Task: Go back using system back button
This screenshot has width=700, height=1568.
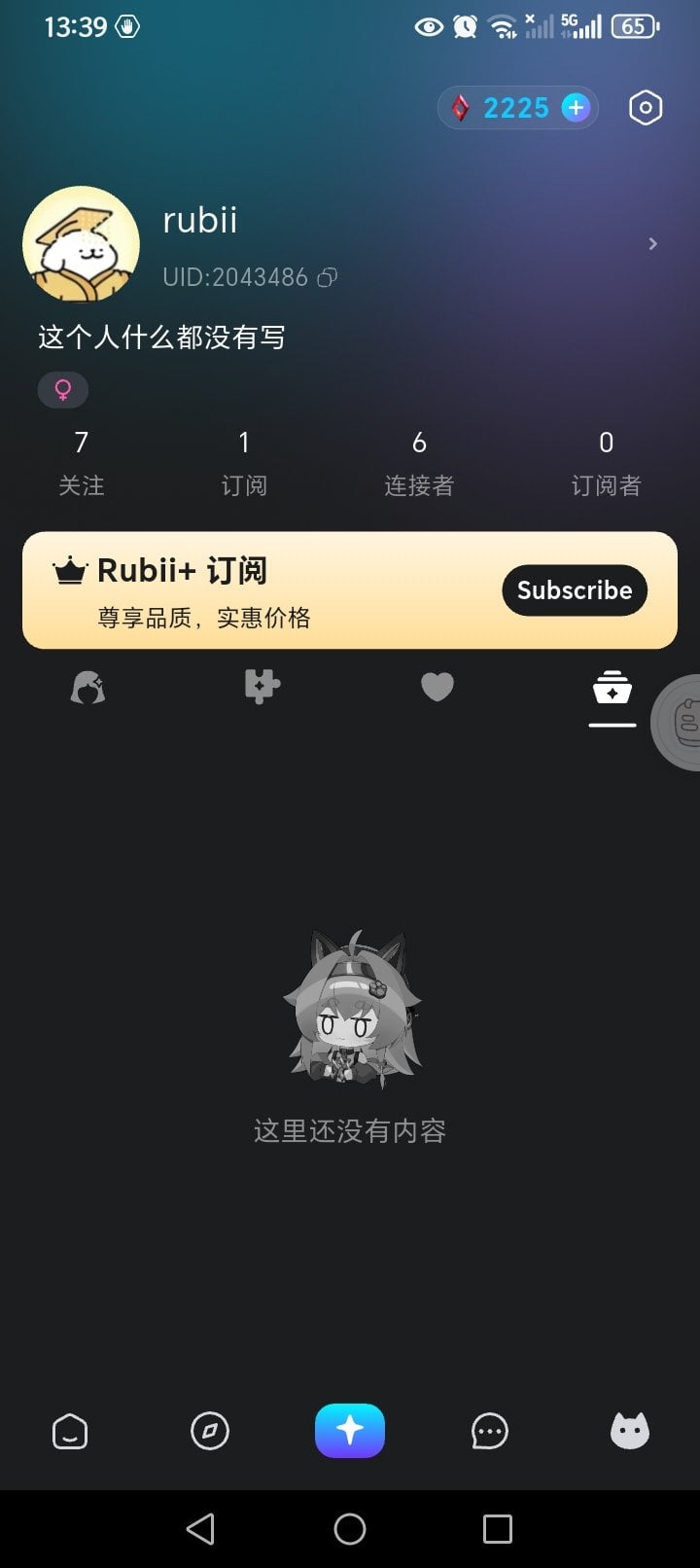Action: pos(200,1529)
